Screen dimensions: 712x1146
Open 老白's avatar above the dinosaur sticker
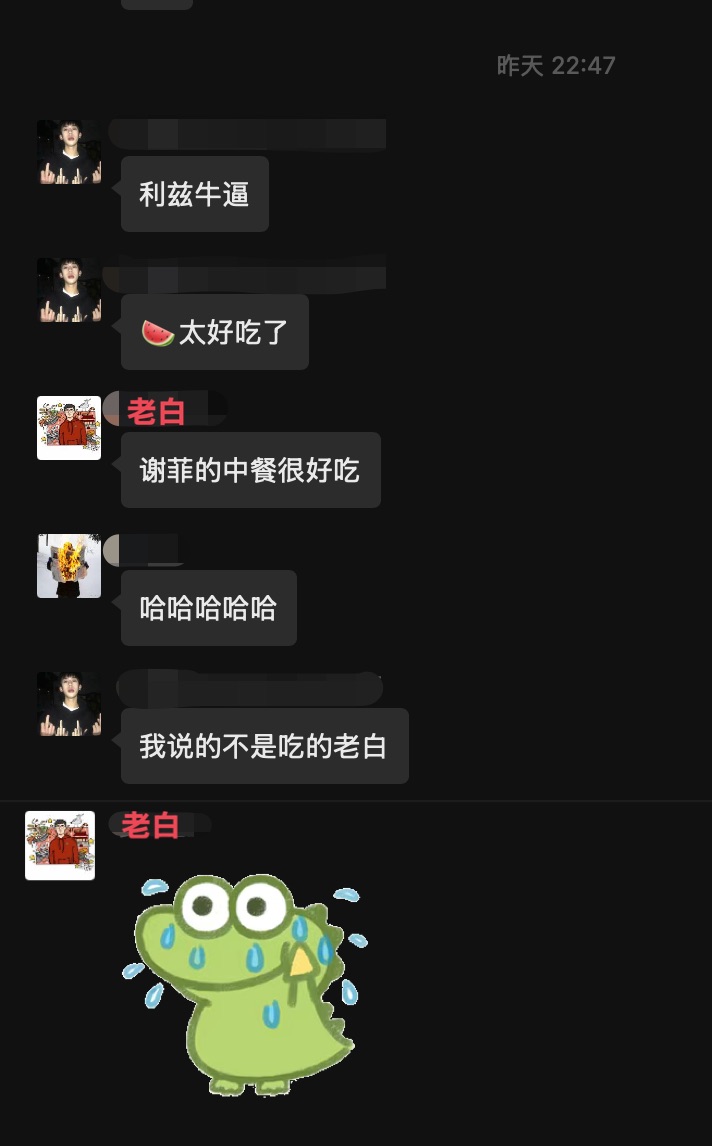(60, 845)
